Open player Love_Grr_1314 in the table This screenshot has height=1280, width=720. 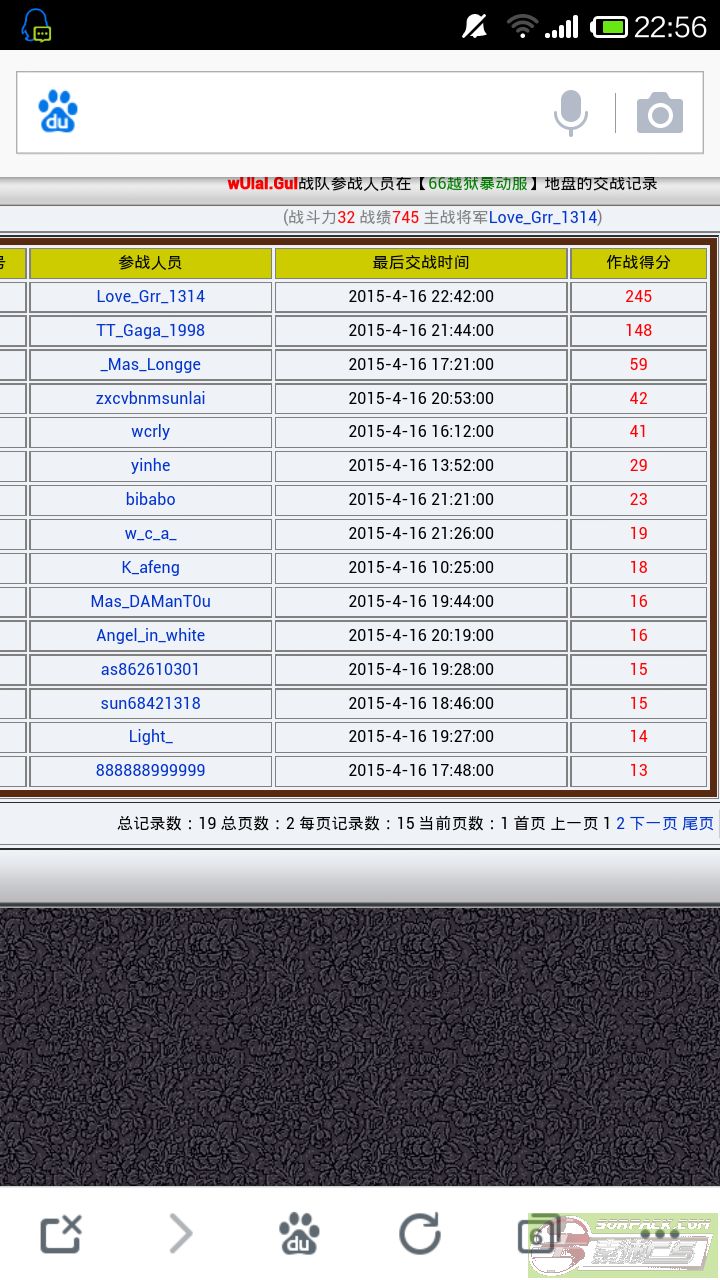[x=151, y=297]
